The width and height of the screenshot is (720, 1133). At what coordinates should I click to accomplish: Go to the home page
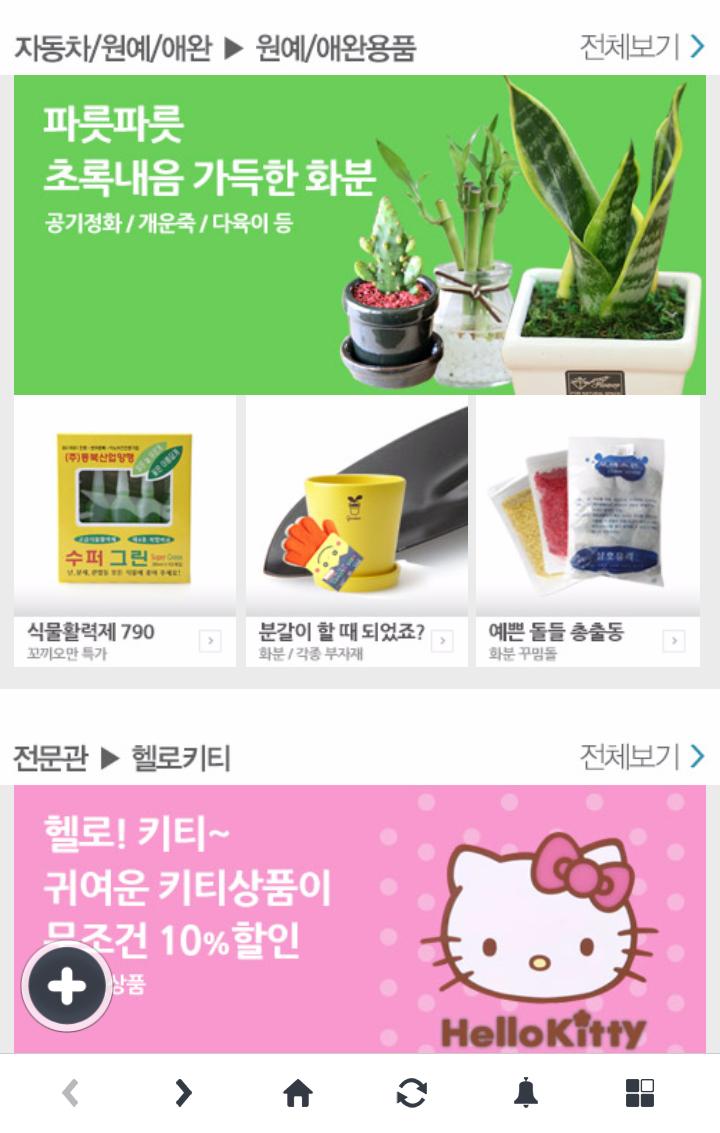[298, 1094]
